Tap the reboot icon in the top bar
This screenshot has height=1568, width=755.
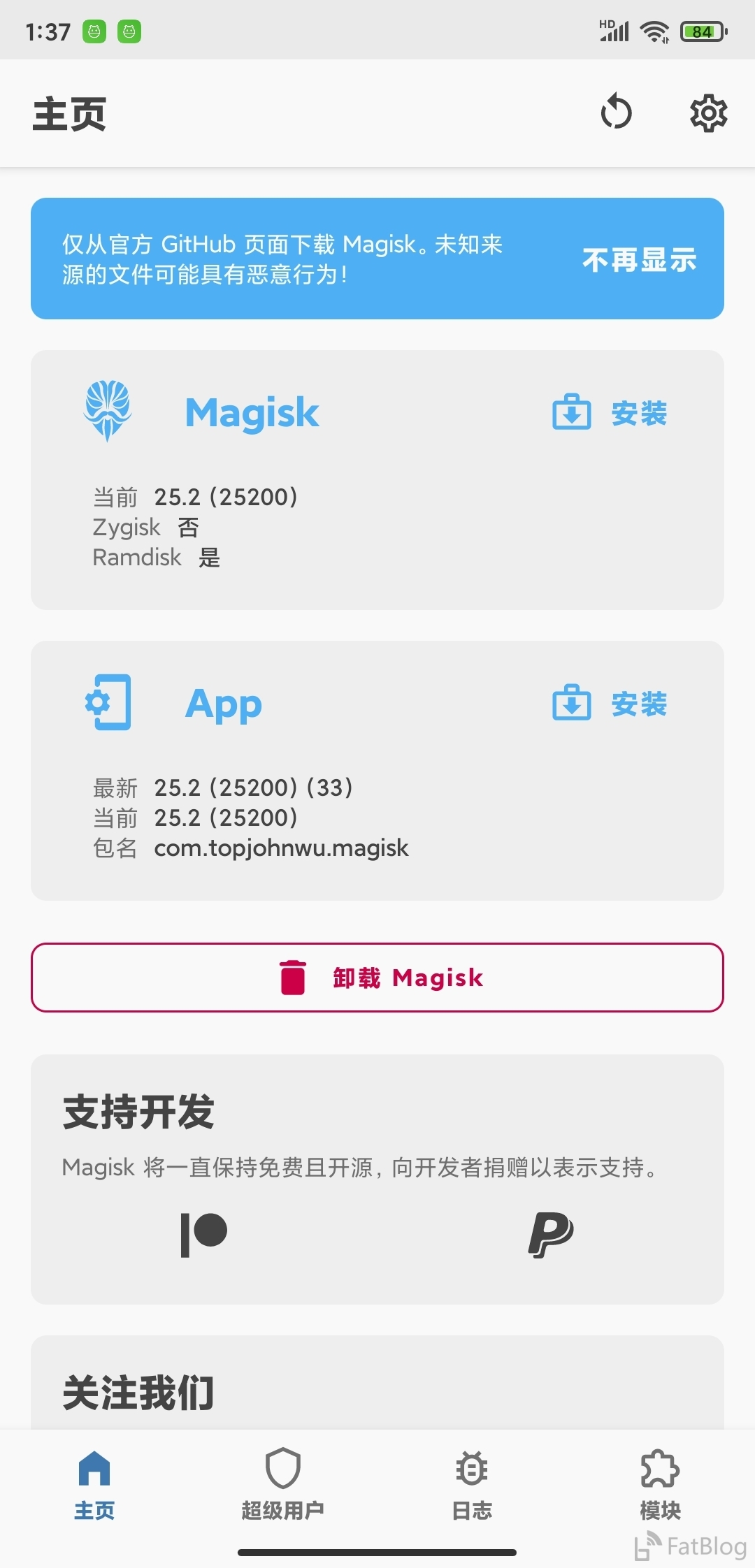coord(616,112)
